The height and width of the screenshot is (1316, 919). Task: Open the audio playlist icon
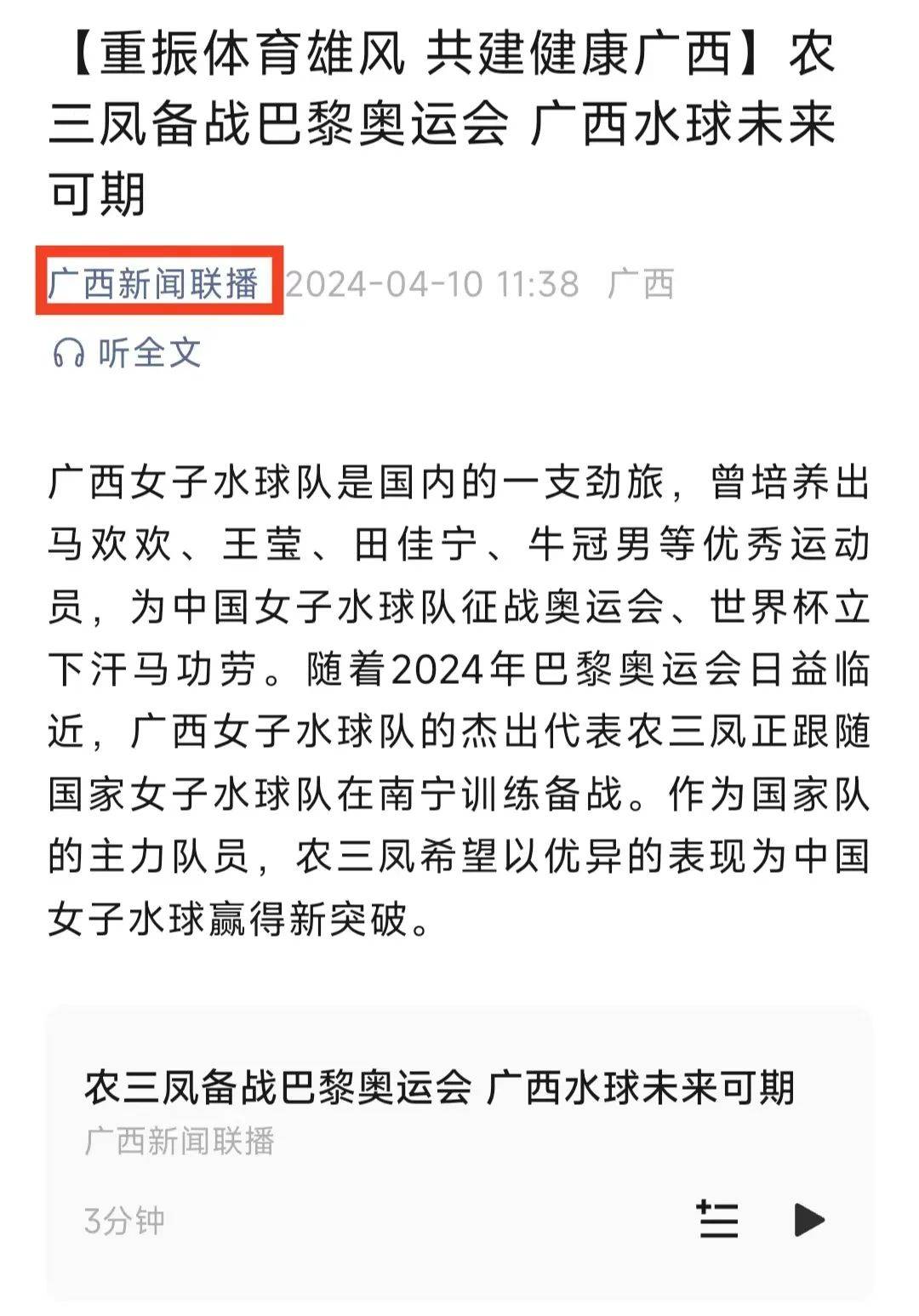[717, 1219]
